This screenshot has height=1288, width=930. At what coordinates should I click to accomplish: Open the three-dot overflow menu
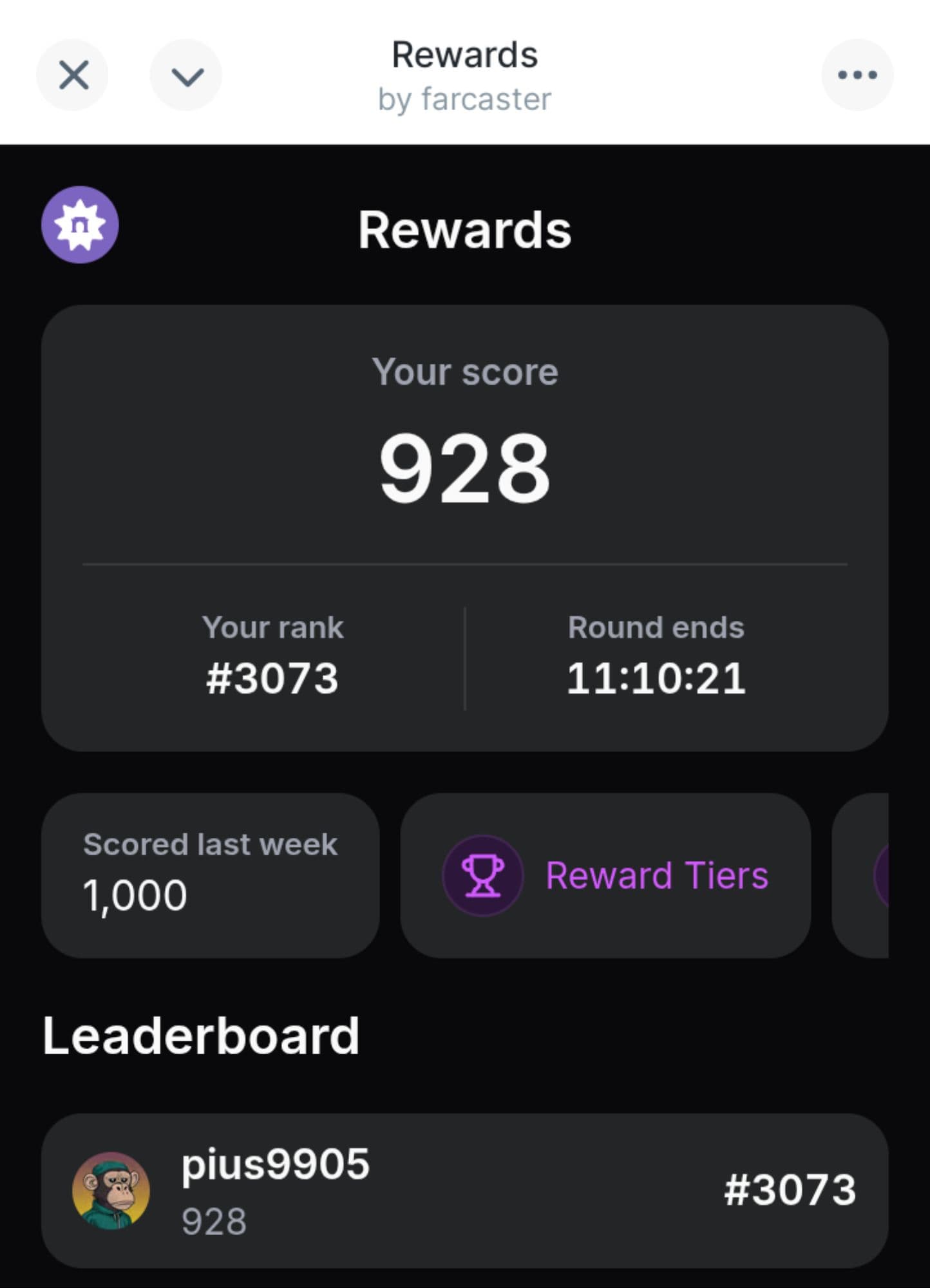pos(857,75)
